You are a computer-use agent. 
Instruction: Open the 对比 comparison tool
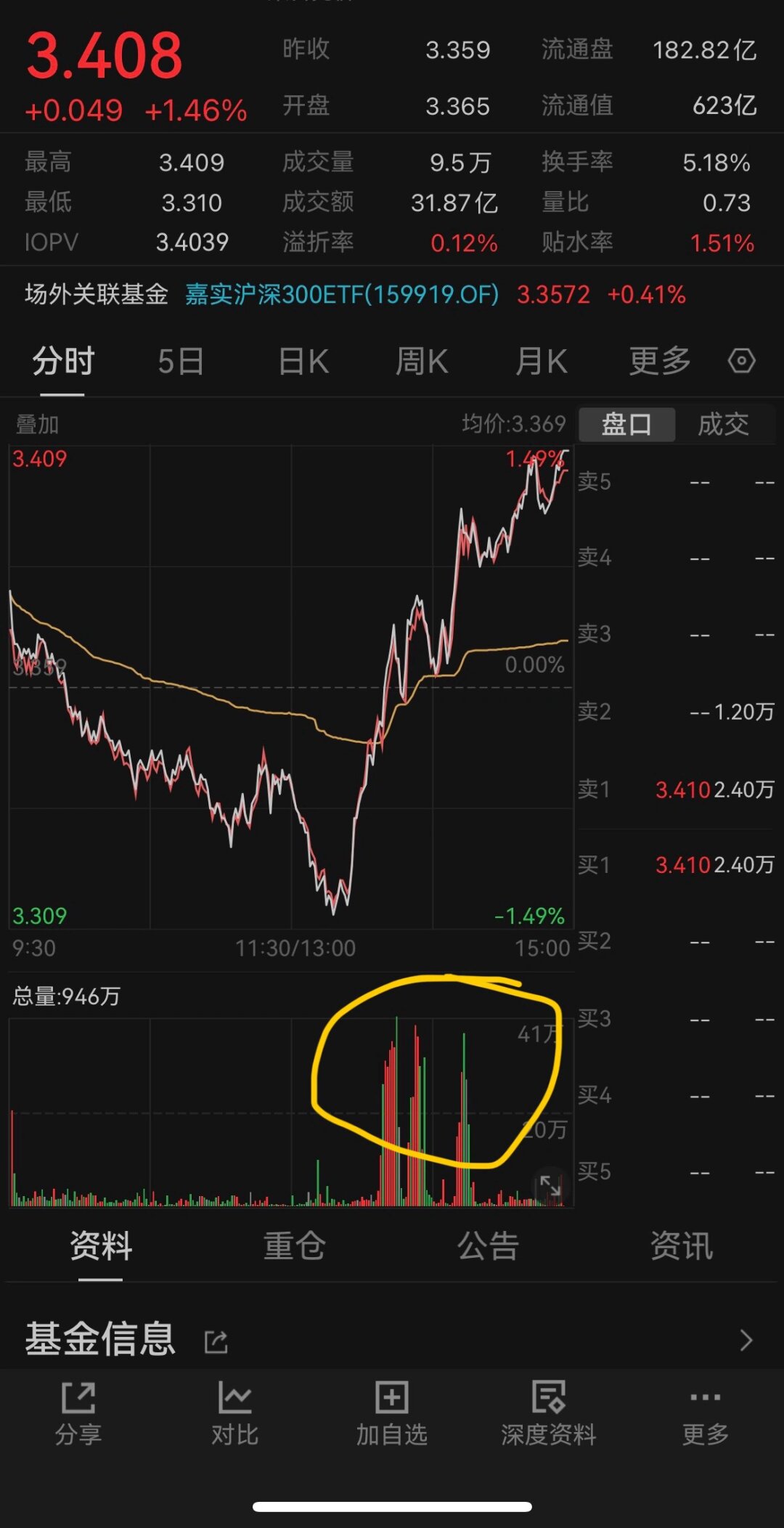pos(234,1413)
